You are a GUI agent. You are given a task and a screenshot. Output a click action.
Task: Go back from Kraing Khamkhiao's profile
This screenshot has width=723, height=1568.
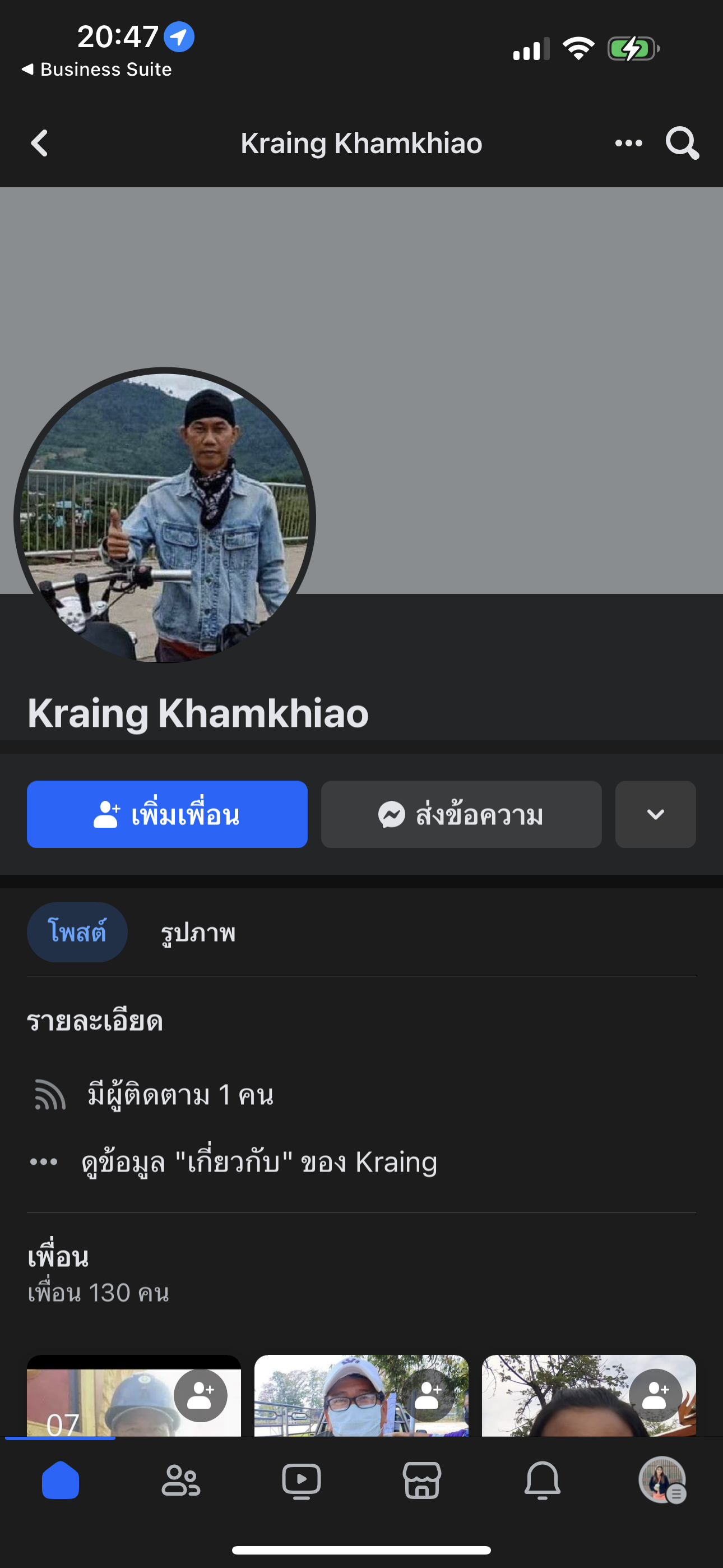click(x=40, y=144)
